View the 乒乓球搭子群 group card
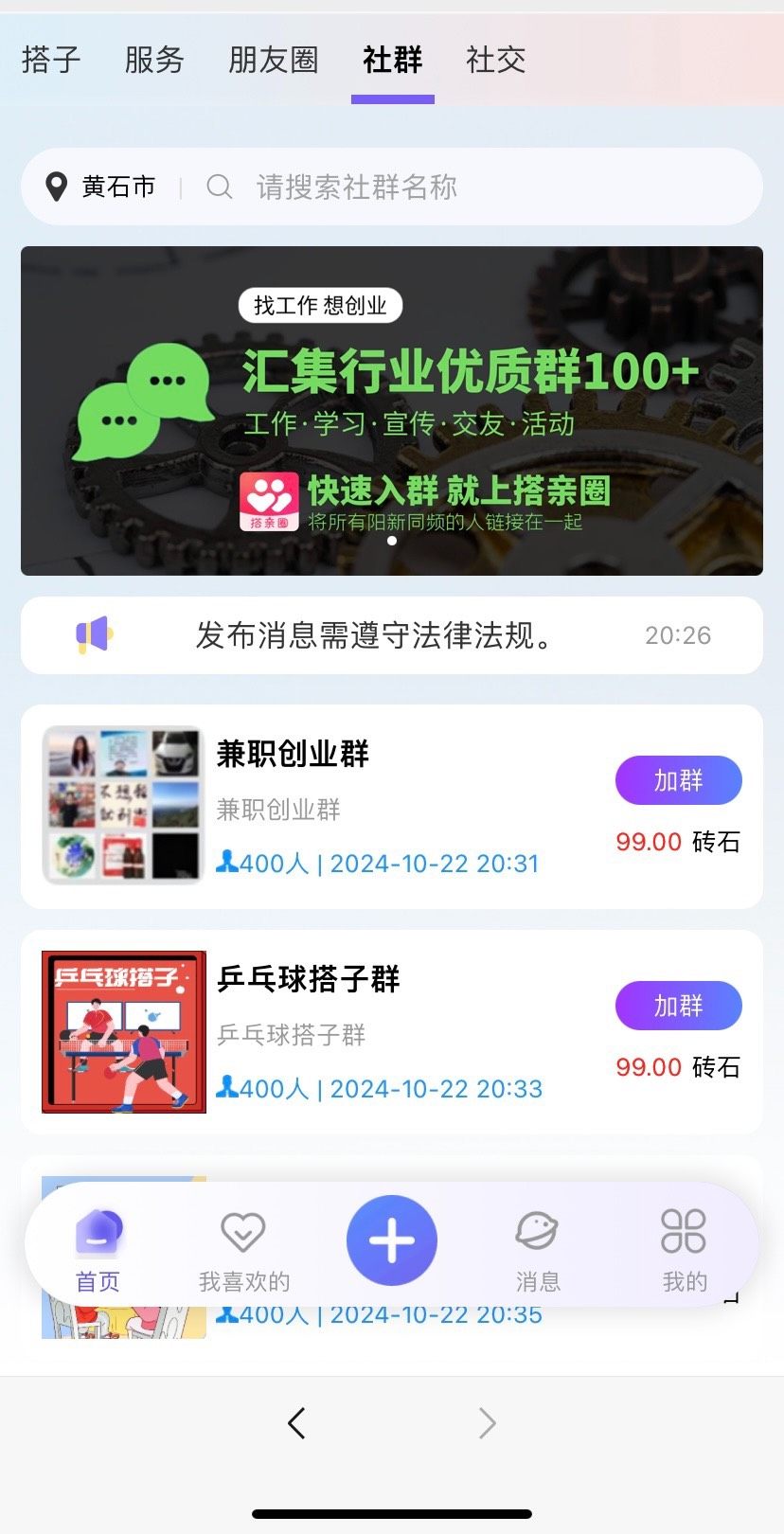Screen dimensions: 784x1534 coord(379,1032)
